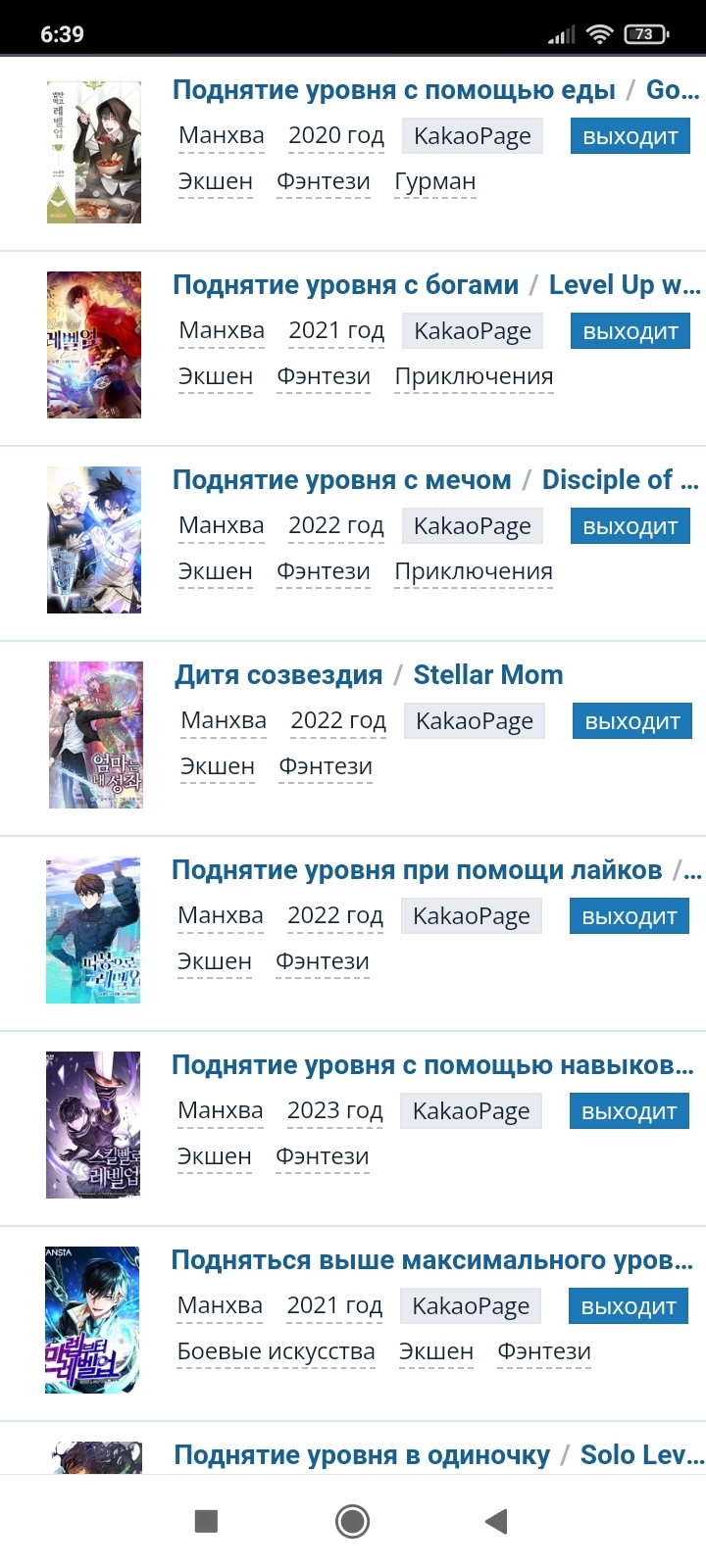This screenshot has height=1568, width=706.
Task: Open the Поднятие уровня с богами title link
Action: [345, 285]
